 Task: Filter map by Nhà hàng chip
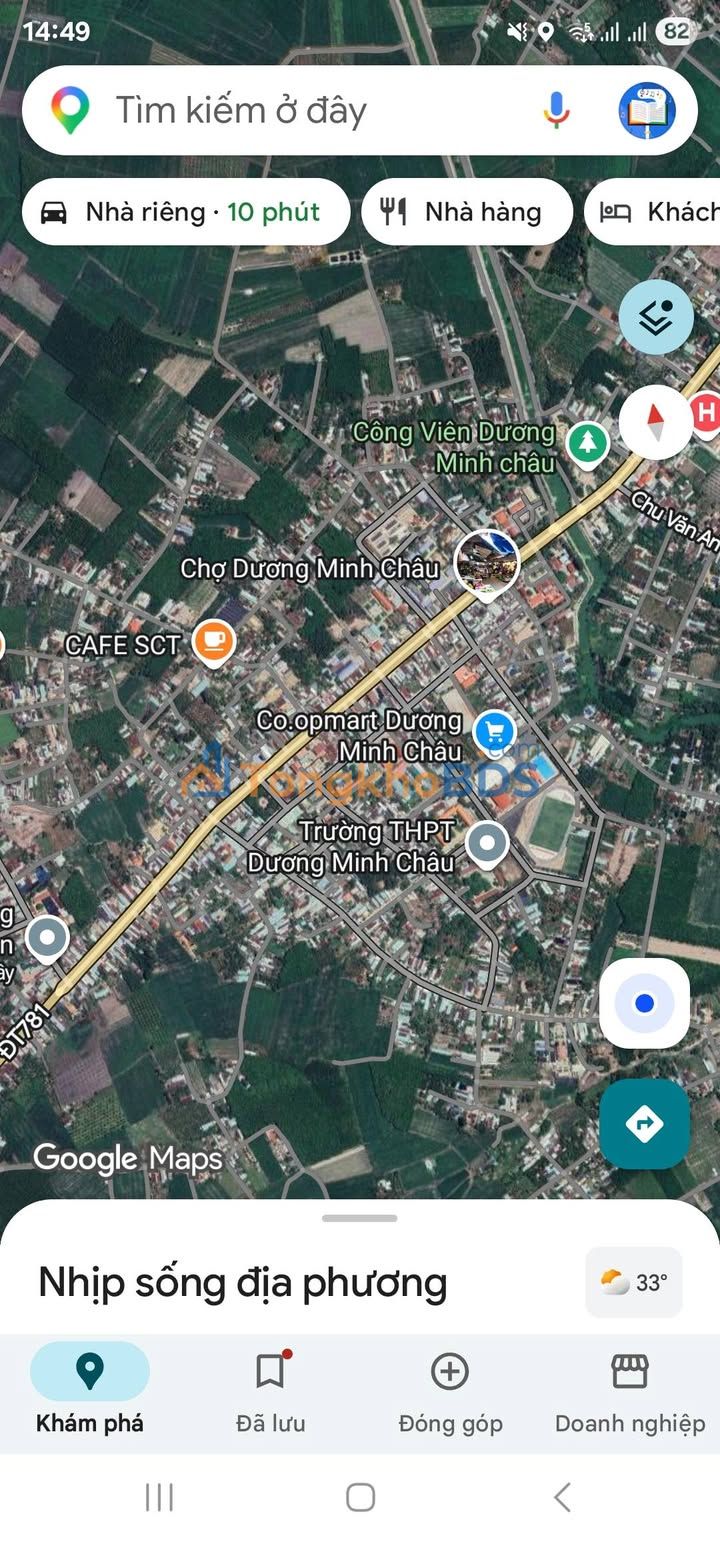(x=466, y=212)
